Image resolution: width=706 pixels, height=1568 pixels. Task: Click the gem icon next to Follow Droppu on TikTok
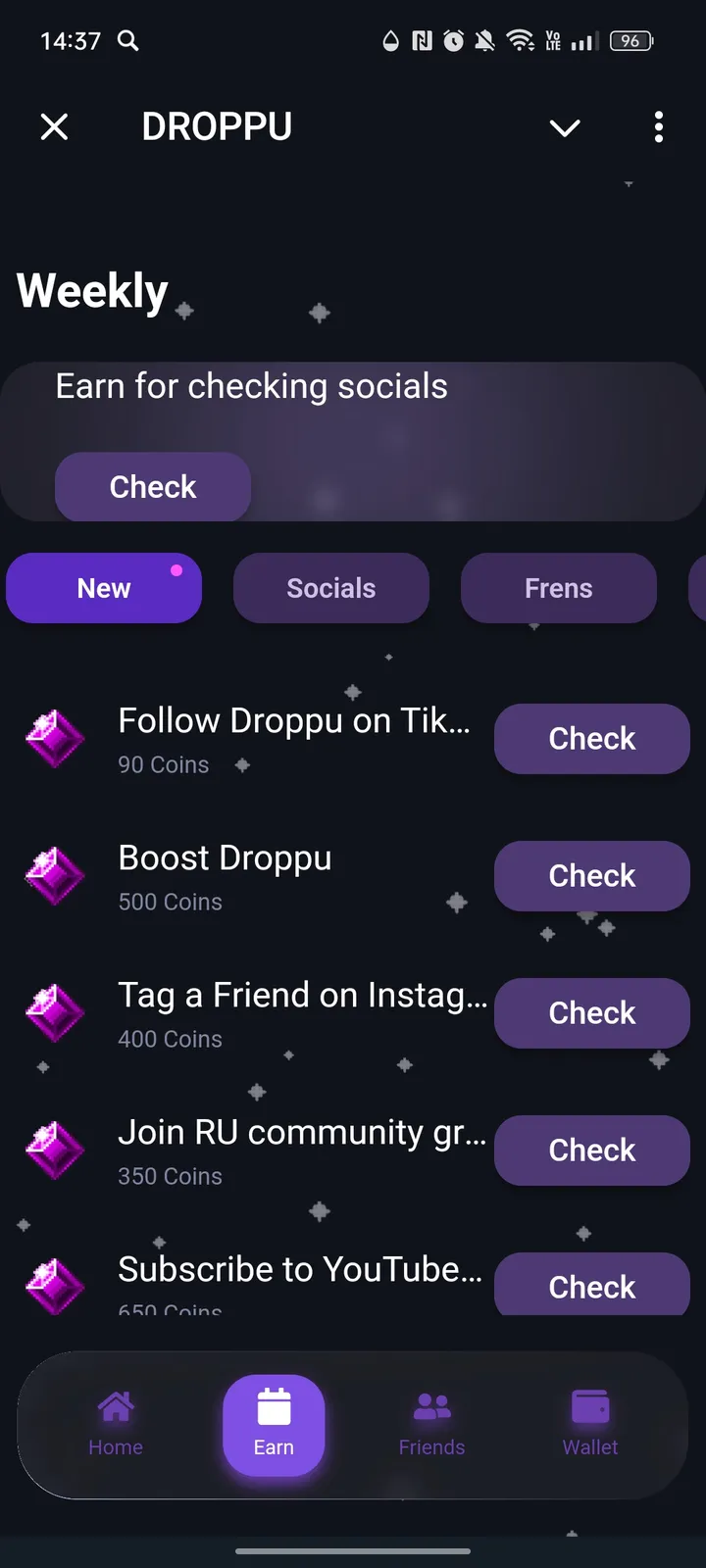[x=54, y=739]
